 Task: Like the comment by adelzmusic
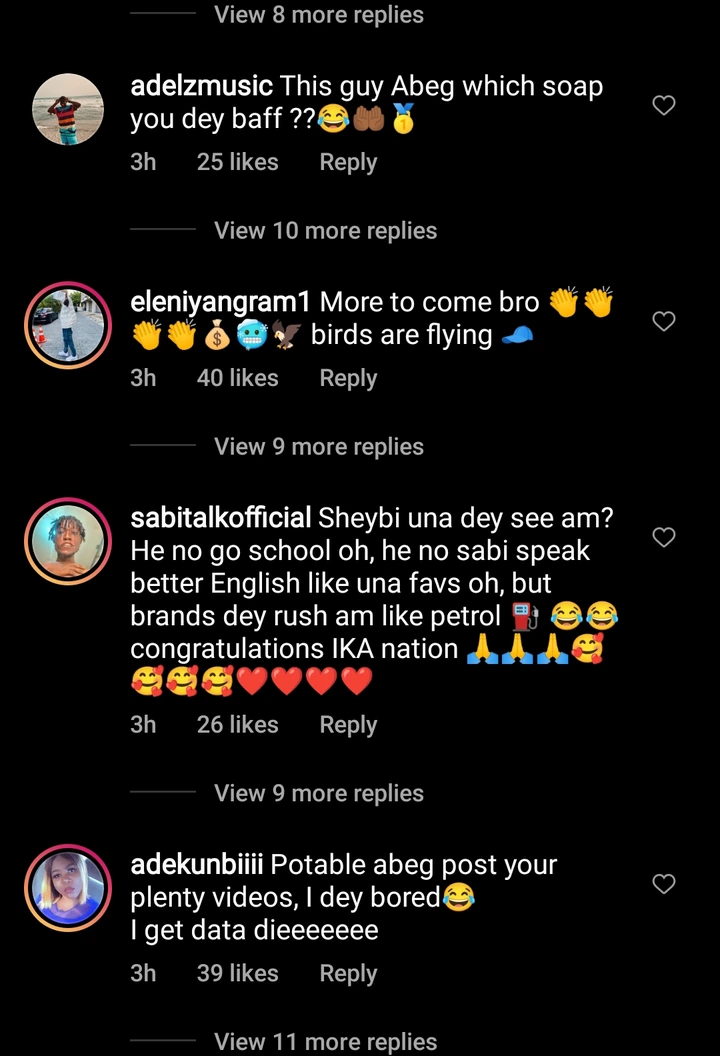664,105
